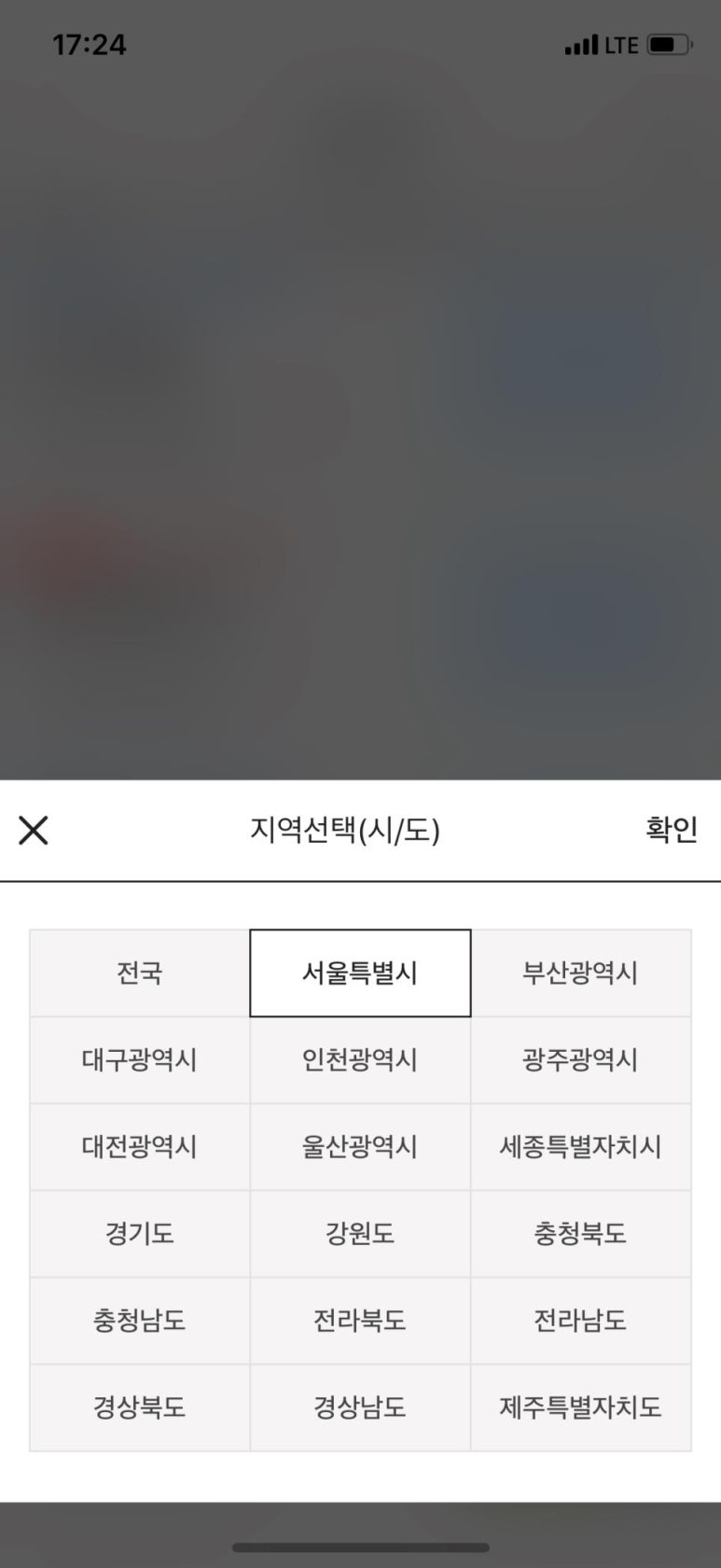This screenshot has height=1568, width=721.
Task: Select 전국 region option
Action: 140,973
